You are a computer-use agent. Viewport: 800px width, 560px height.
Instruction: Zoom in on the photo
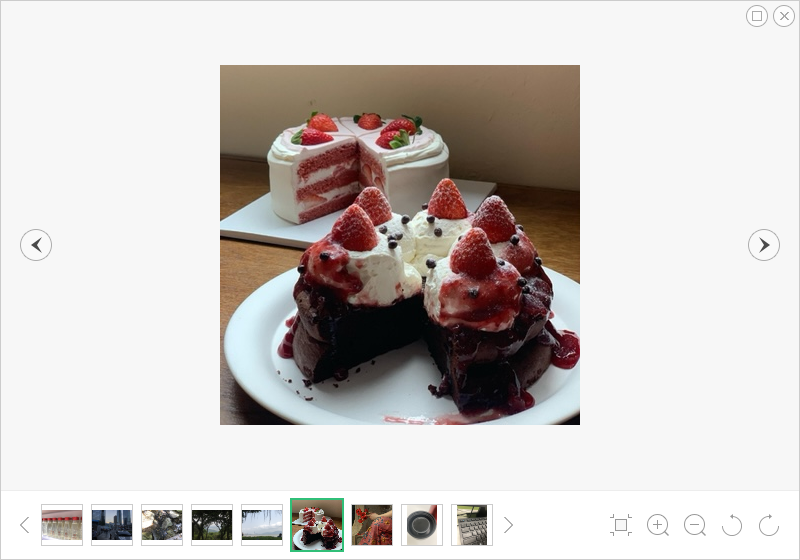coord(658,525)
